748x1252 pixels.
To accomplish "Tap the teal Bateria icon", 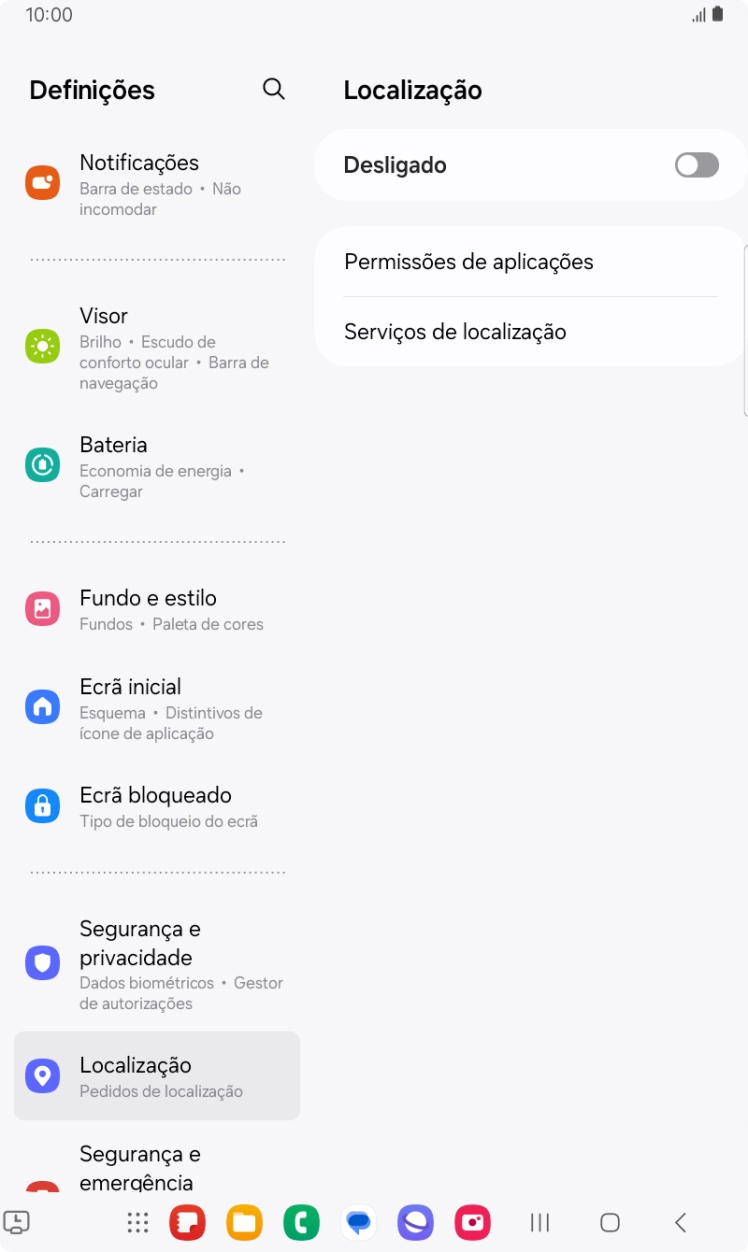I will [42, 465].
